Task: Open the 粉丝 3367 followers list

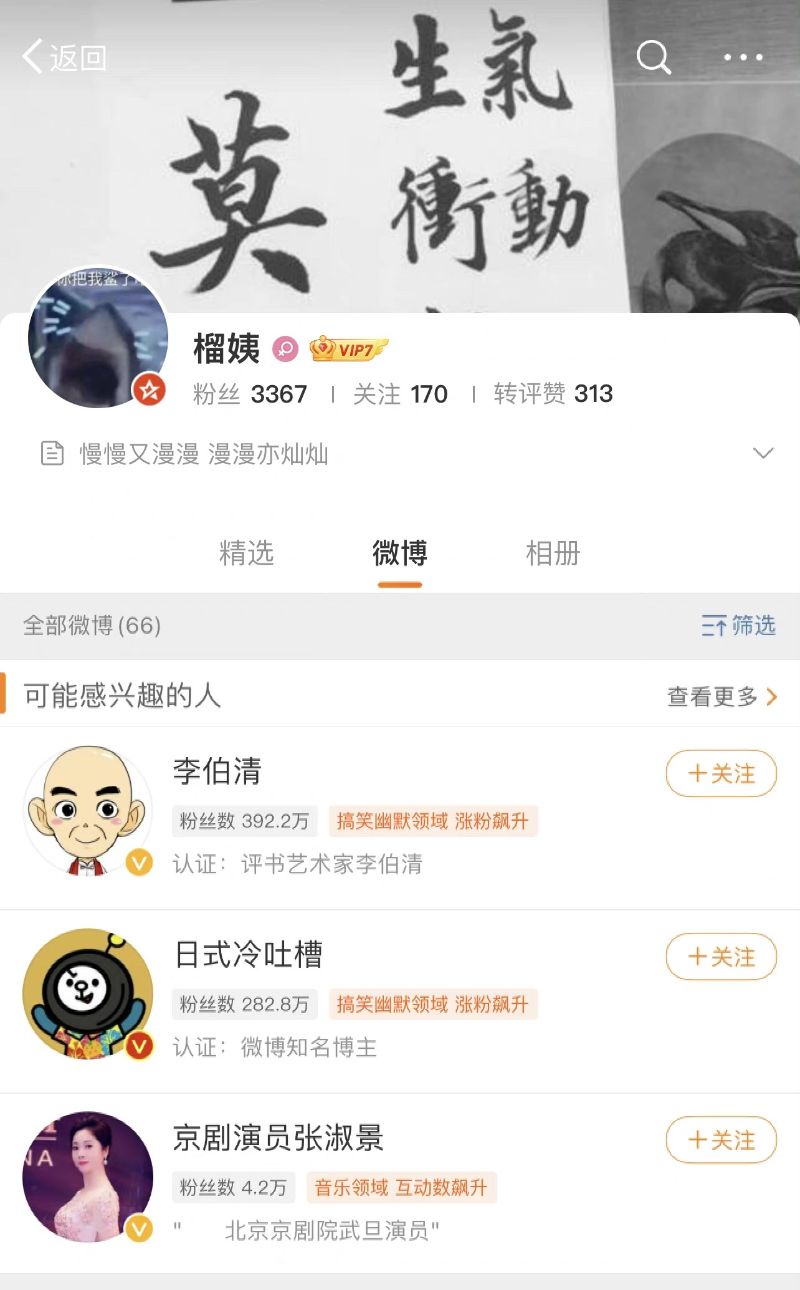Action: (x=250, y=394)
